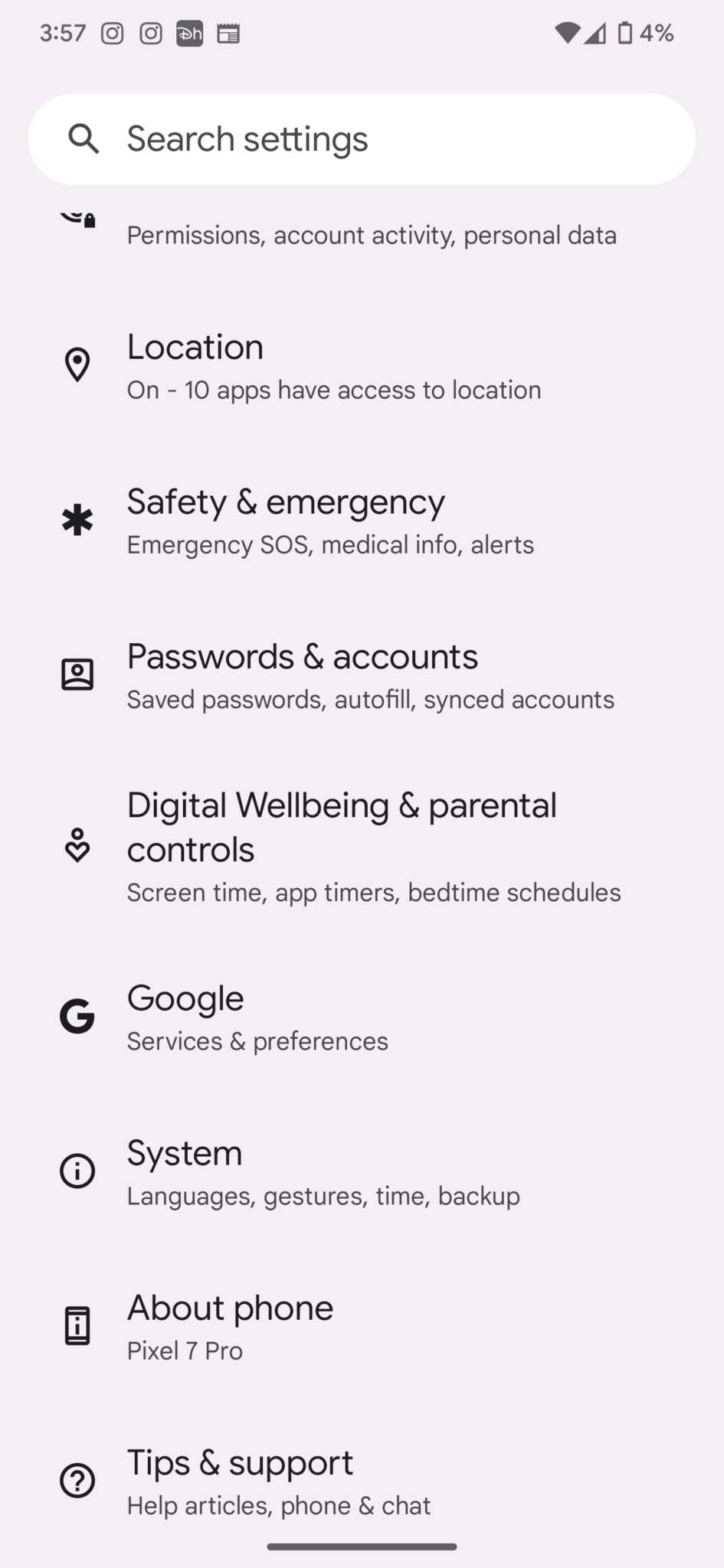Open Location settings
Viewport: 724px width, 1568px height.
(x=362, y=367)
